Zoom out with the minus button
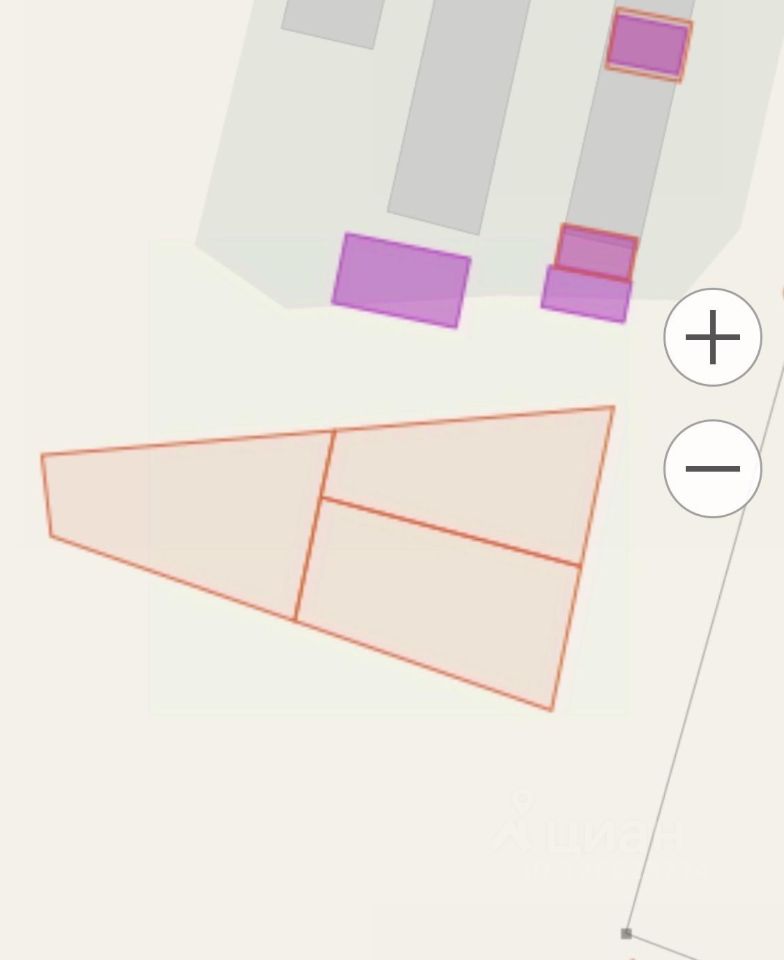This screenshot has height=960, width=784. point(712,468)
